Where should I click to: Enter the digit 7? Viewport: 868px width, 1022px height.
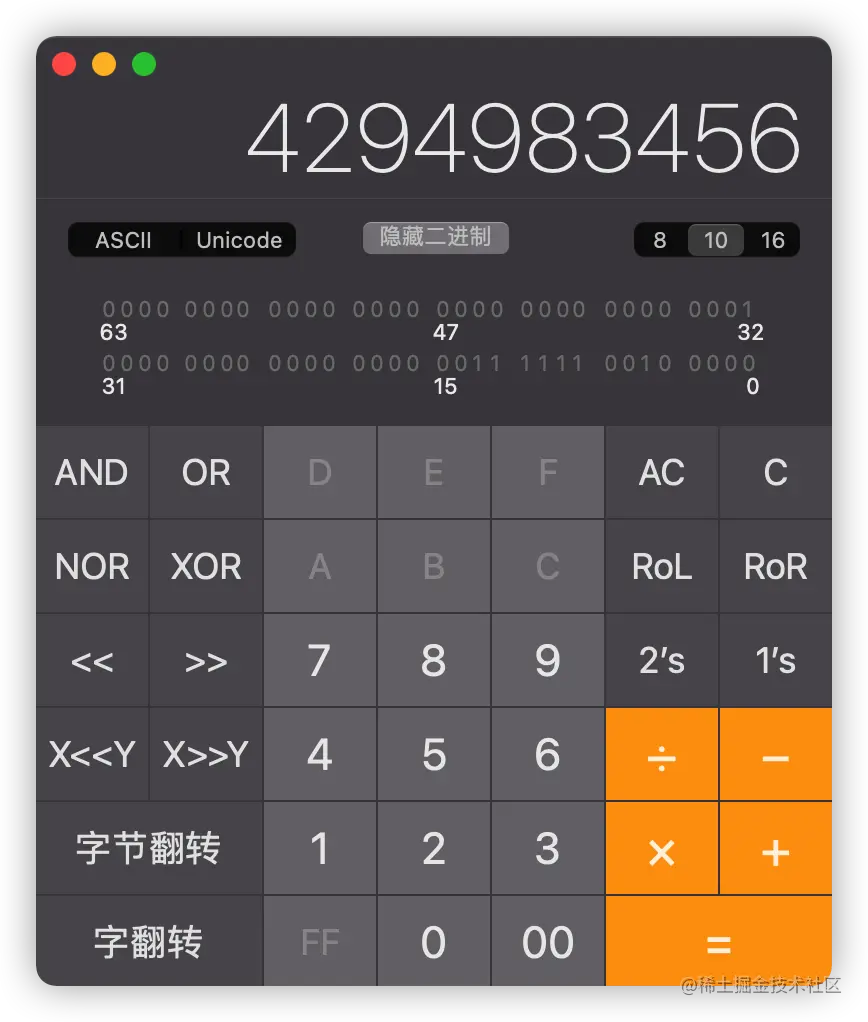pyautogui.click(x=319, y=660)
